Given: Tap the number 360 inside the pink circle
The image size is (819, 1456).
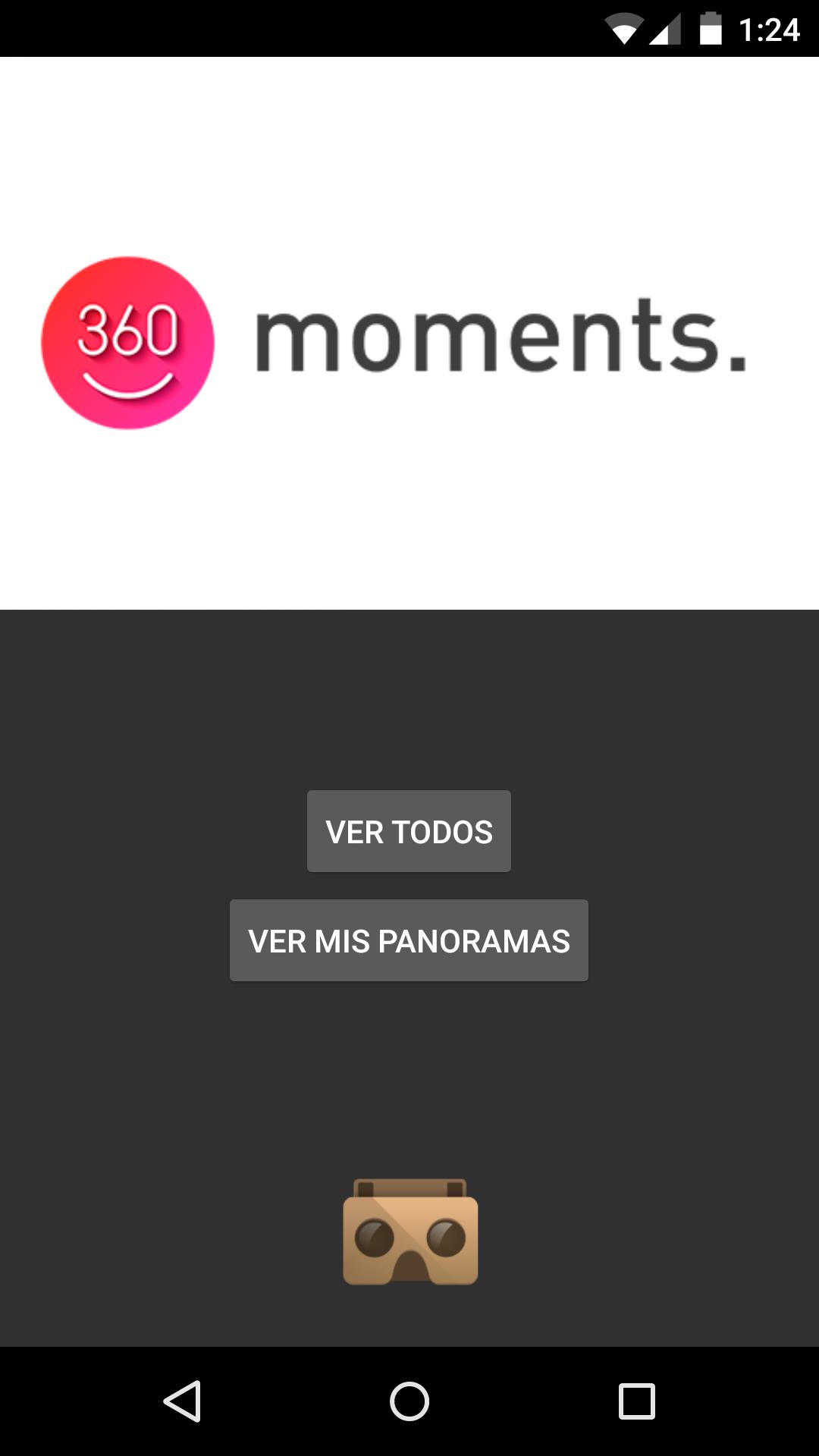Looking at the screenshot, I should [129, 330].
